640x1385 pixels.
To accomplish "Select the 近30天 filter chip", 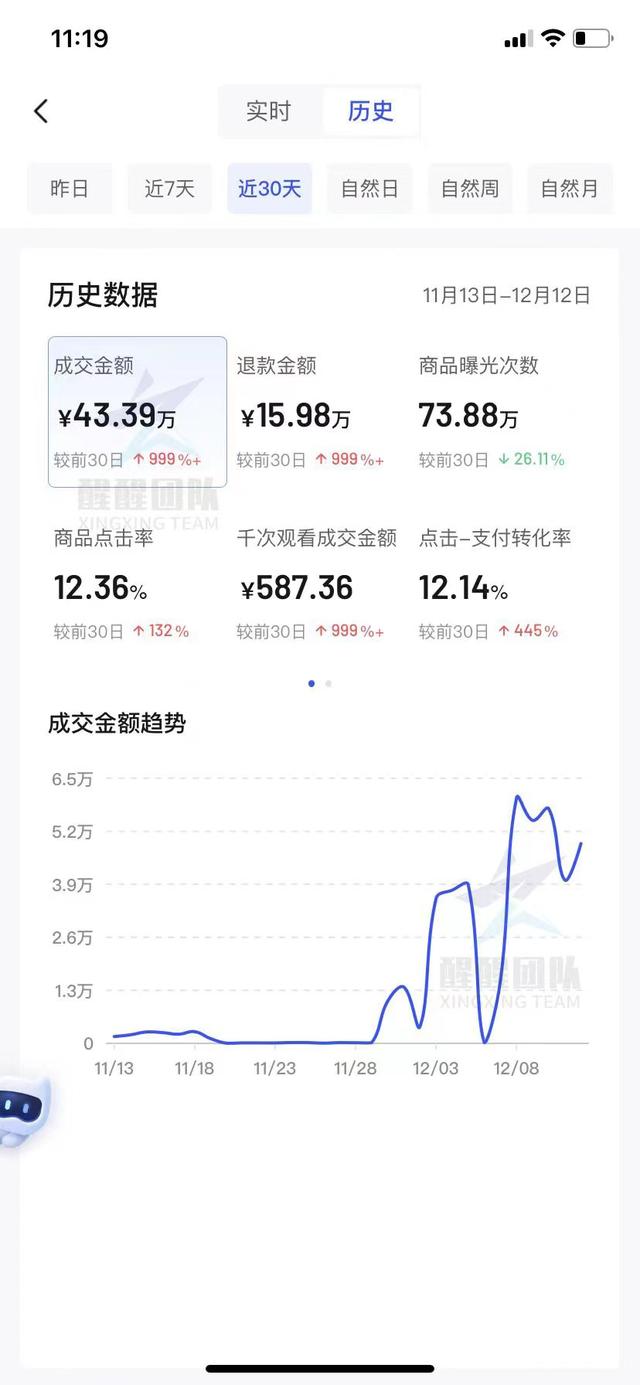I will pos(269,188).
